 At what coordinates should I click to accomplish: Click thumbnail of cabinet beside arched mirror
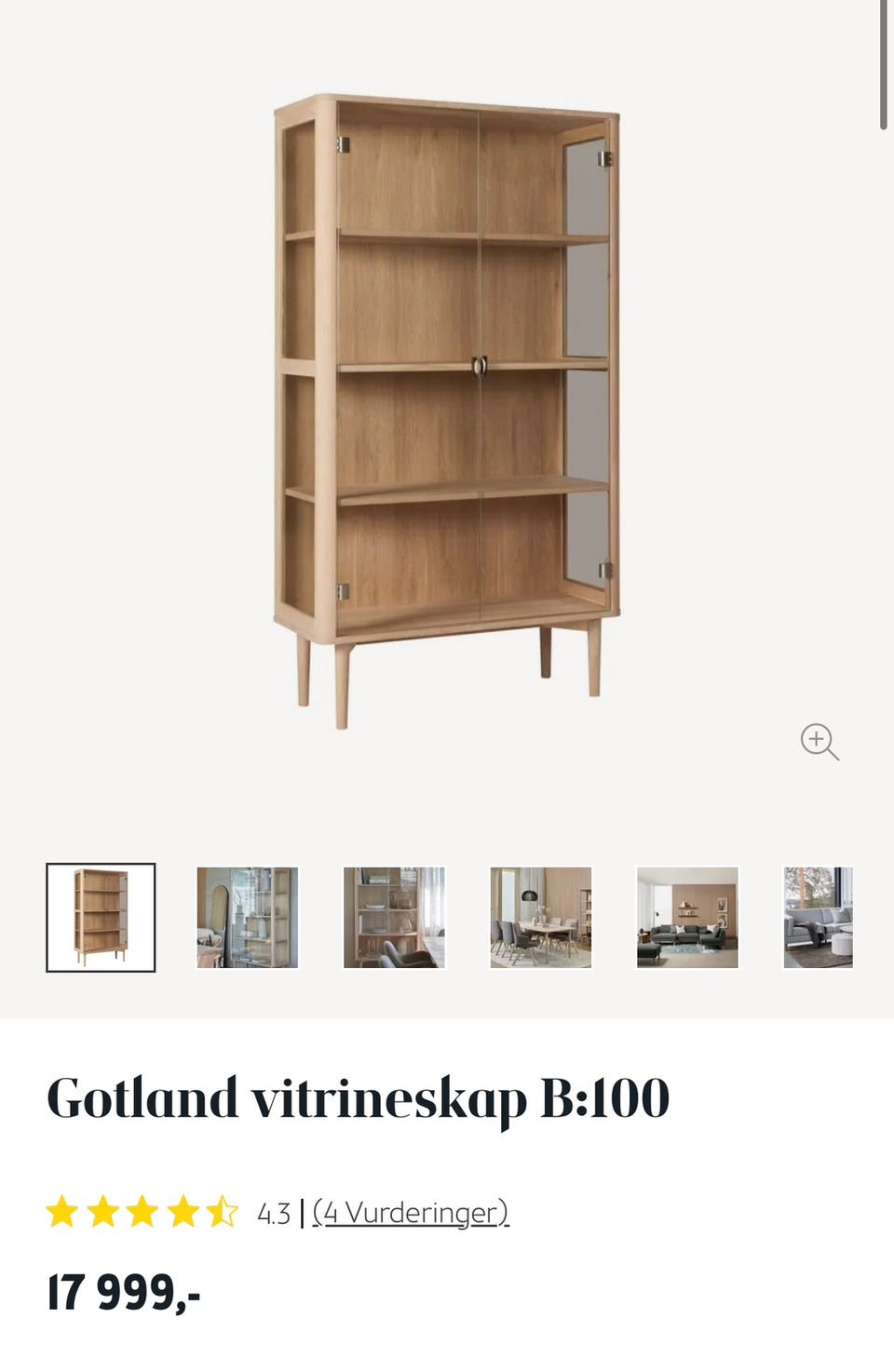248,917
